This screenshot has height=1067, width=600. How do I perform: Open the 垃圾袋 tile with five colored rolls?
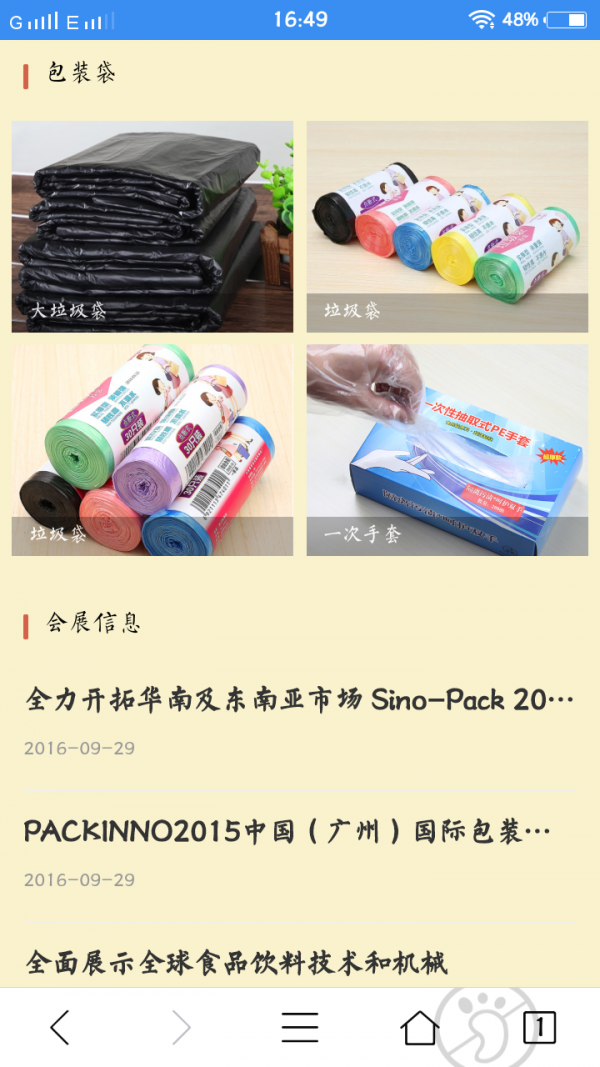pyautogui.click(x=447, y=227)
